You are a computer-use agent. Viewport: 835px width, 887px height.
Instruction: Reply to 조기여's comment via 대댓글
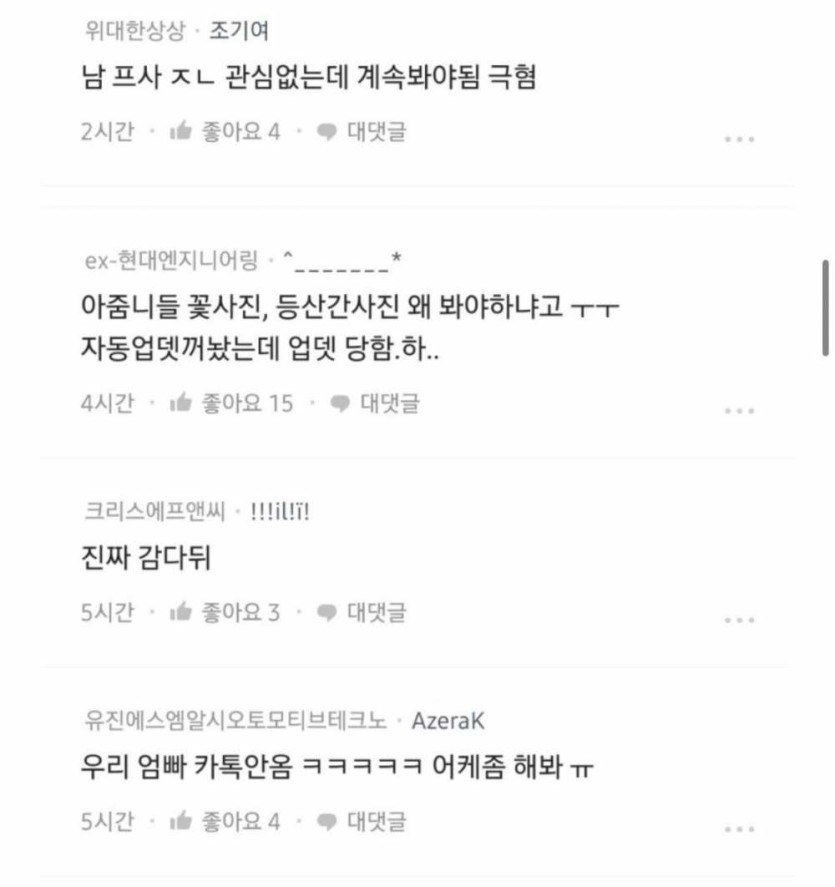(362, 132)
